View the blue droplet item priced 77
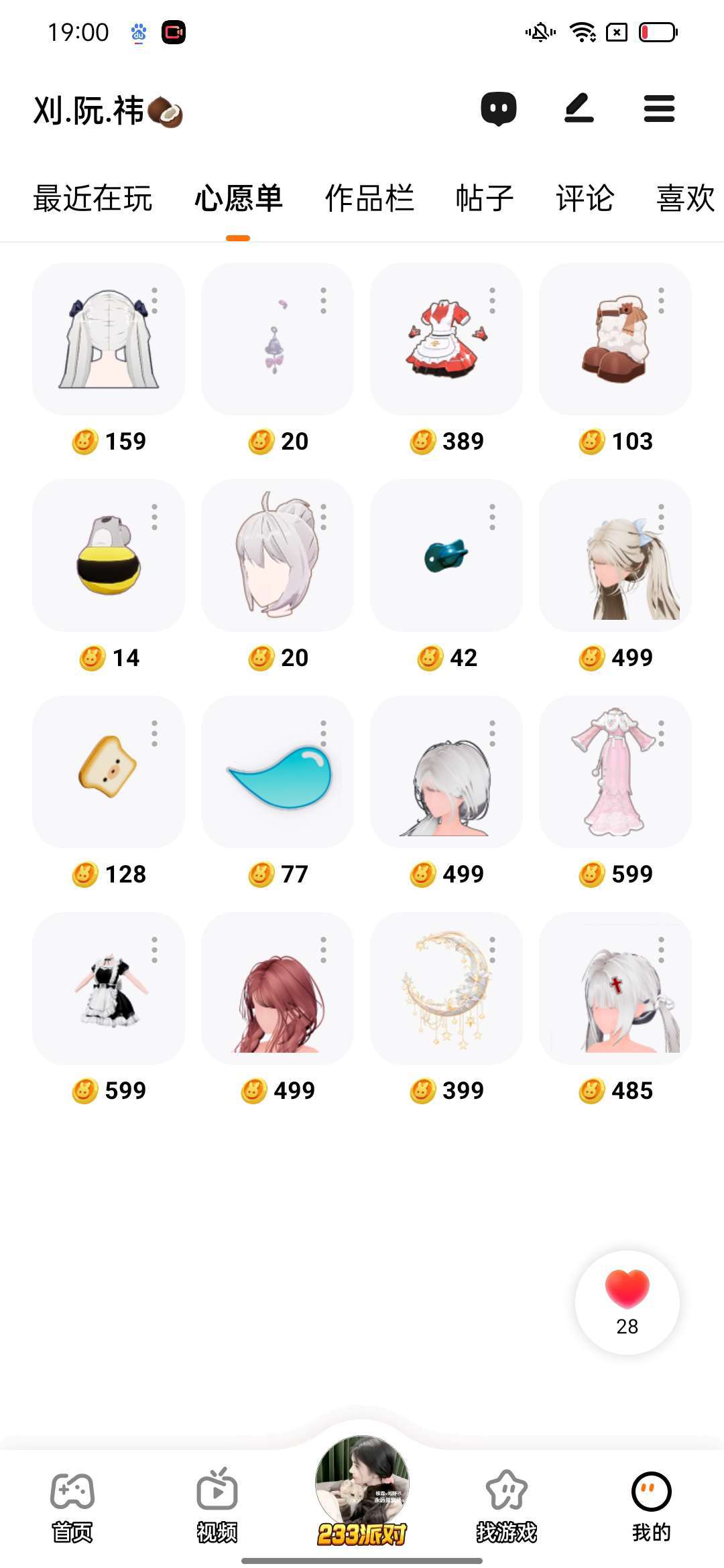724x1568 pixels. click(277, 771)
